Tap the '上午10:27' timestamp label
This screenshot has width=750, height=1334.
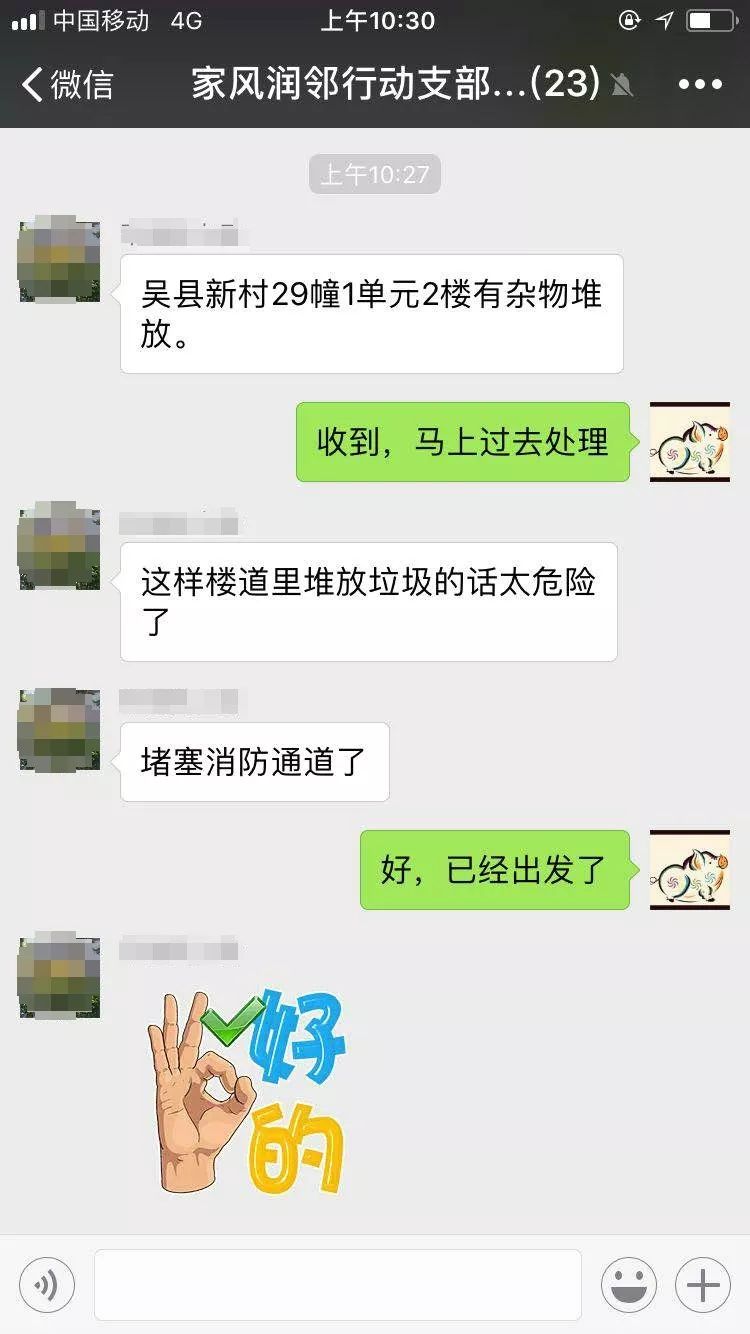375,173
